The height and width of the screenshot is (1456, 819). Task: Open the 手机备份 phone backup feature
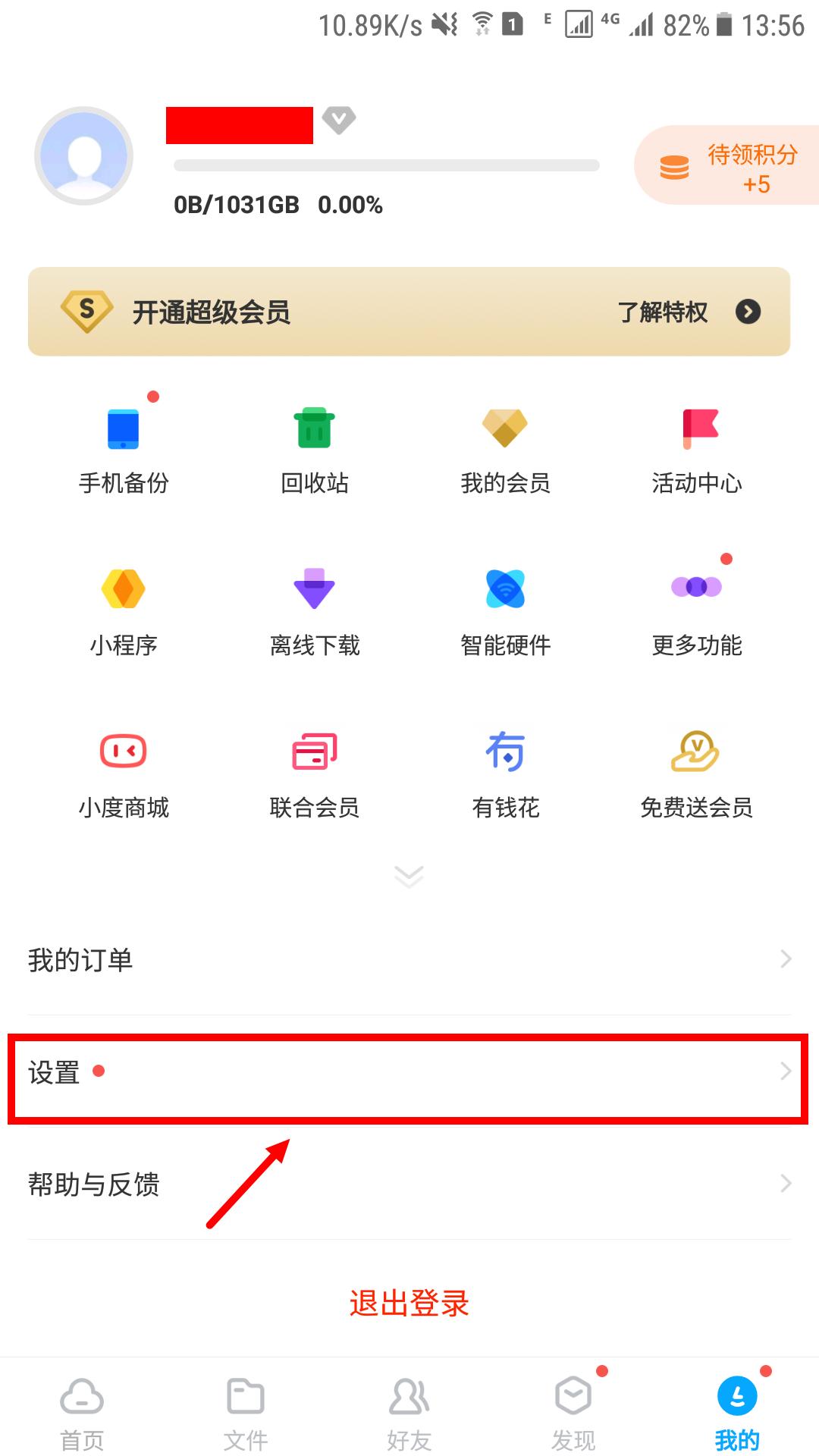125,447
